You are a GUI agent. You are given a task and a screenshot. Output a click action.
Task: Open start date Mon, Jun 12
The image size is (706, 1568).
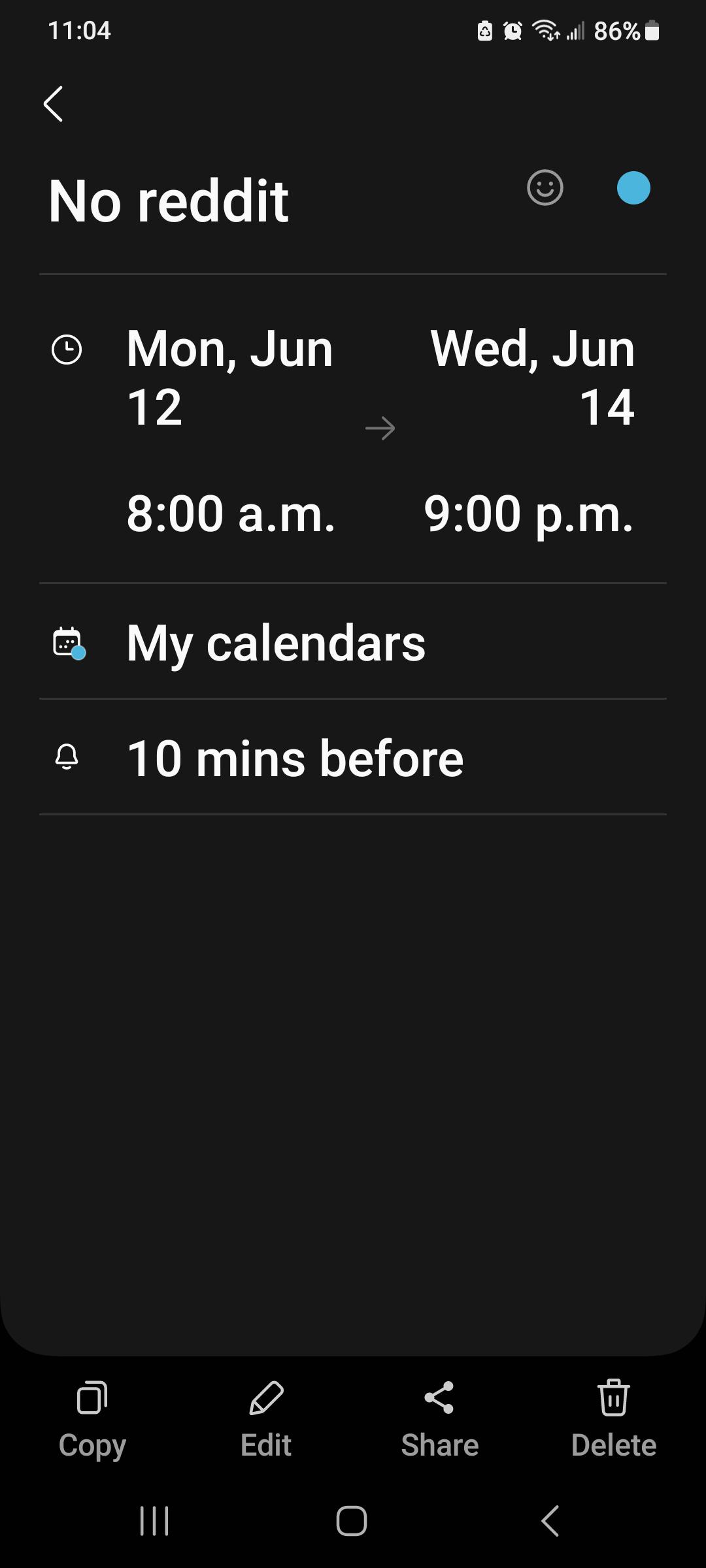[x=229, y=378]
